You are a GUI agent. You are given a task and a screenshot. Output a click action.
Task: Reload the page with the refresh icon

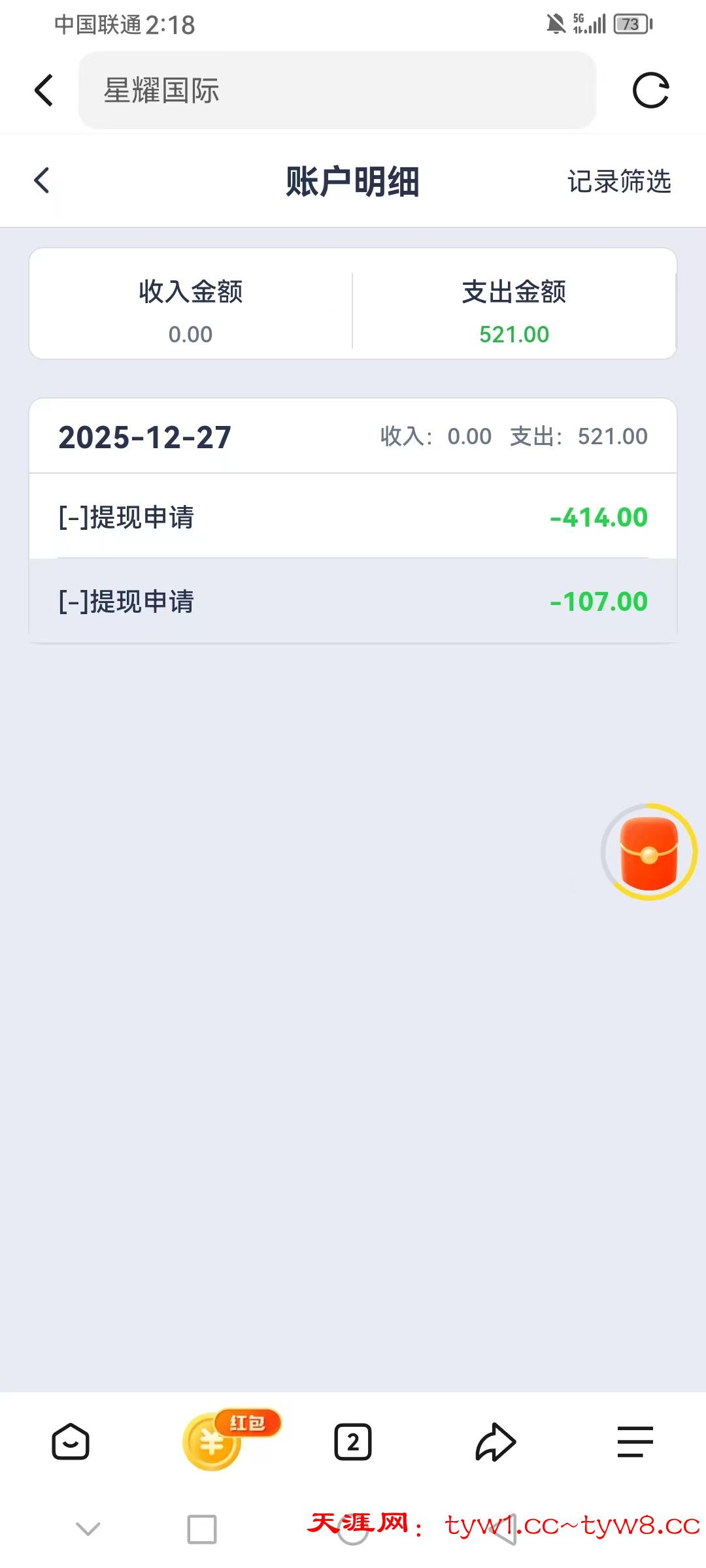650,90
